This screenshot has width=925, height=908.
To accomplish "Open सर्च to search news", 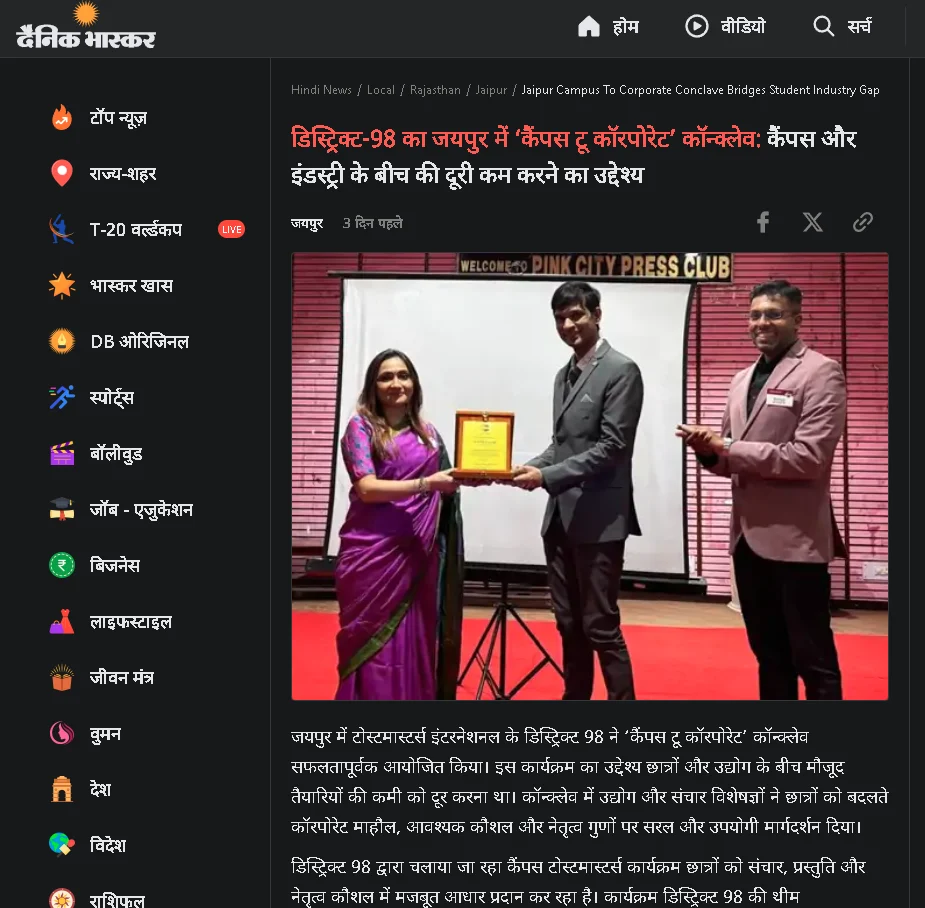I will [842, 27].
